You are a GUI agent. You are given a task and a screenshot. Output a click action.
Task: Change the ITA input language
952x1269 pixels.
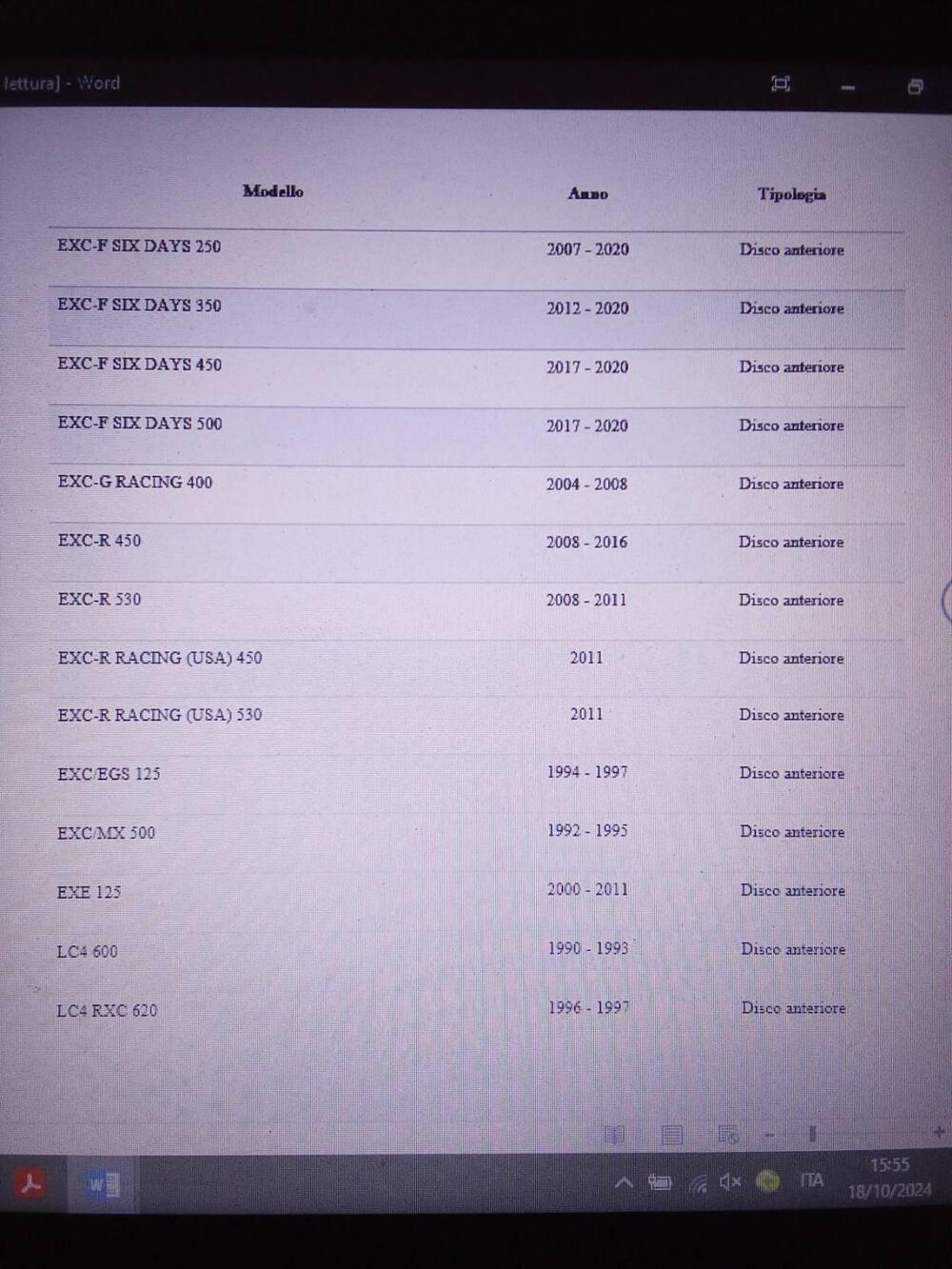point(812,1180)
